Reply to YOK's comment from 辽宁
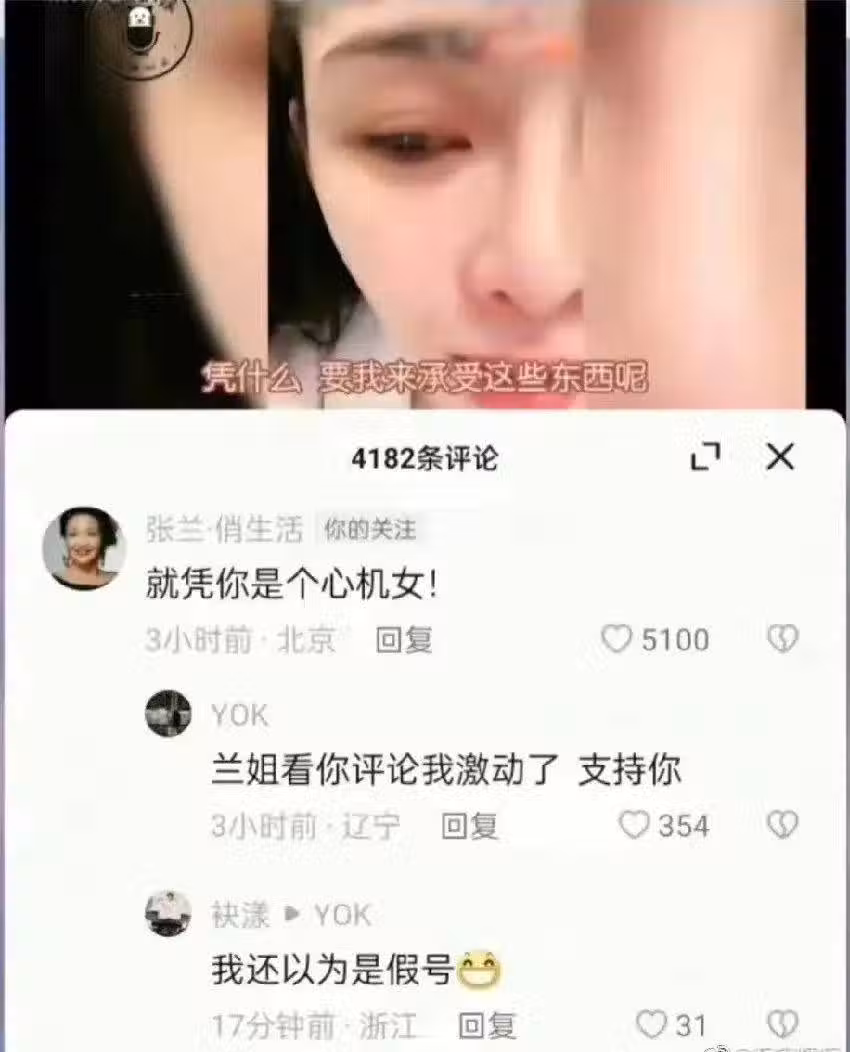 tap(470, 826)
